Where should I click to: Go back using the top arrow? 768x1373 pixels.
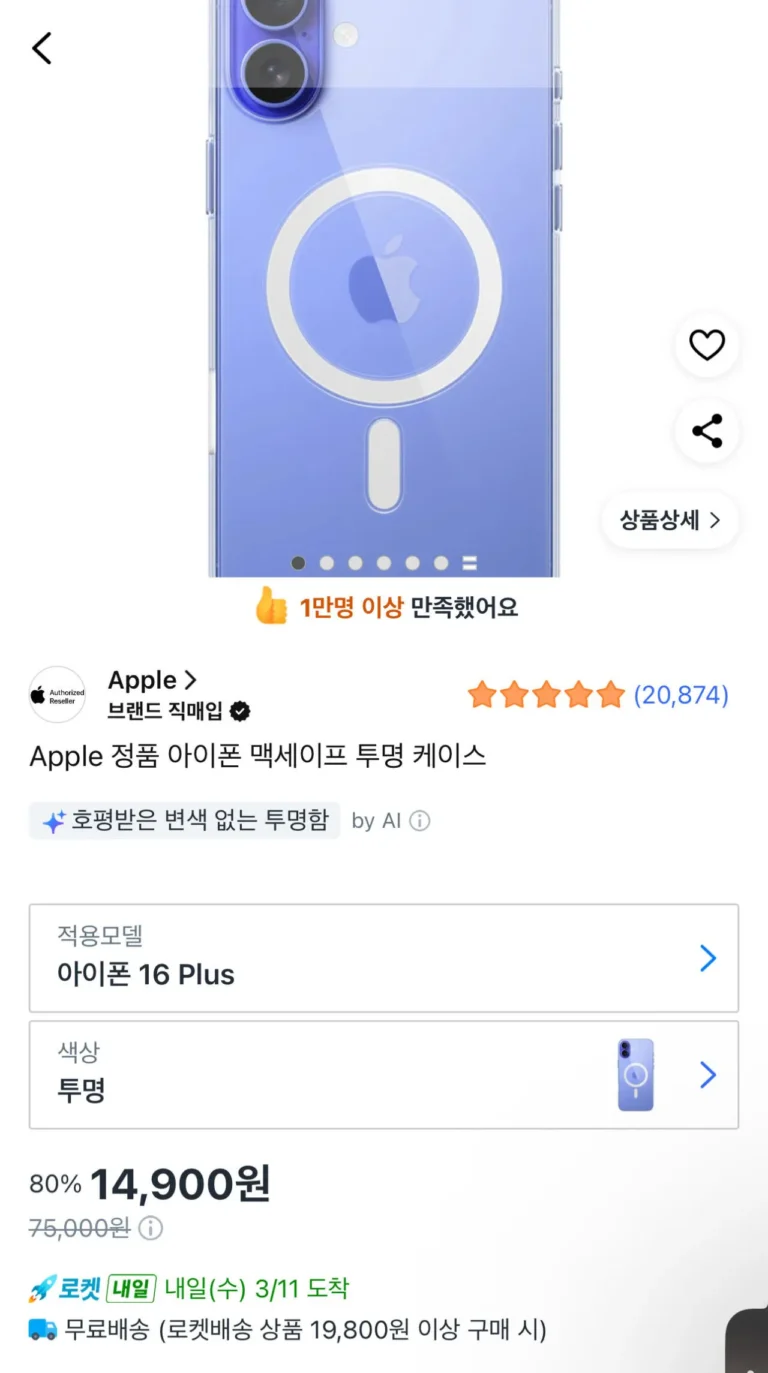(42, 48)
